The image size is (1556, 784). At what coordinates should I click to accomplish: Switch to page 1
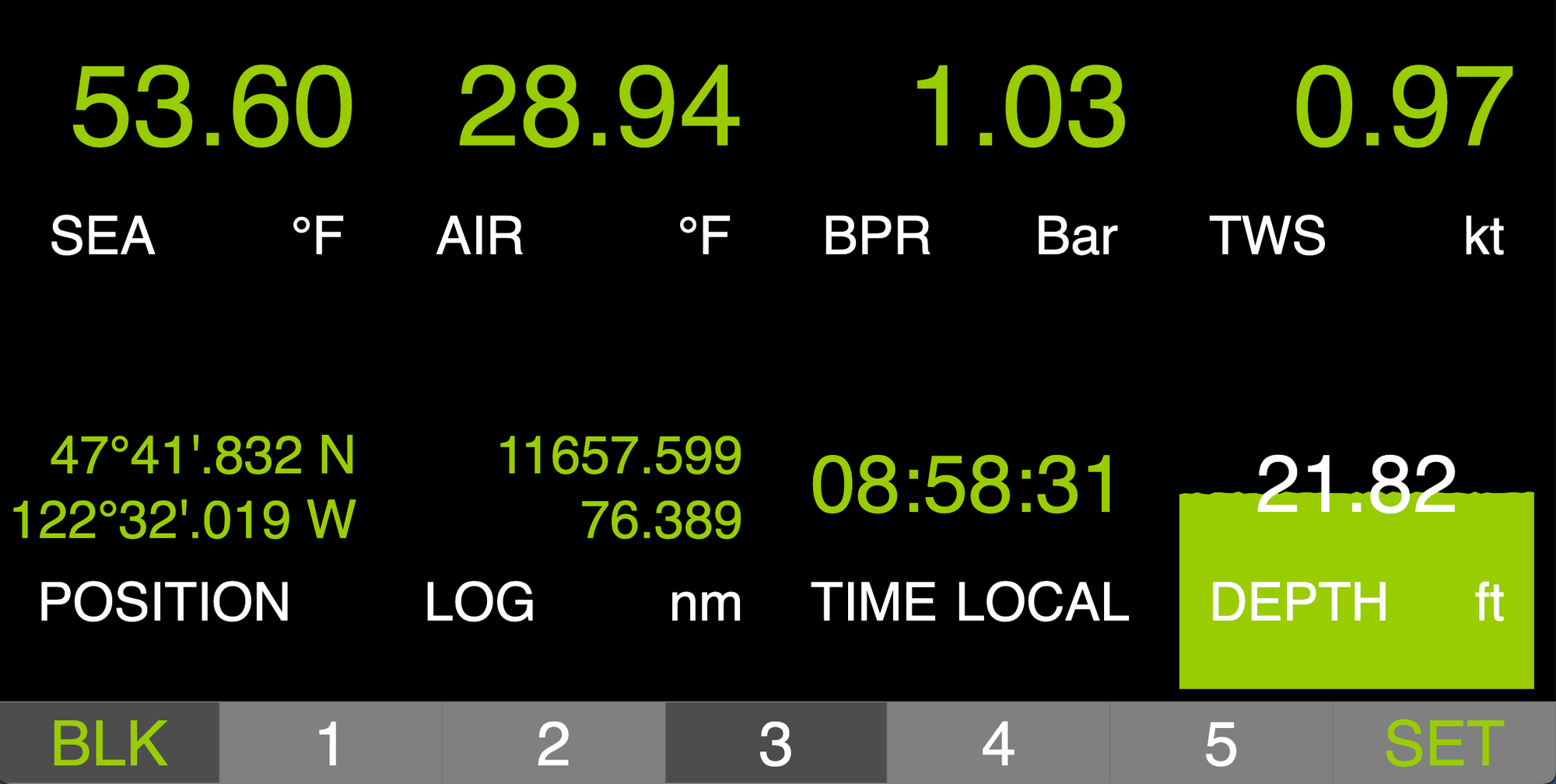pyautogui.click(x=331, y=744)
